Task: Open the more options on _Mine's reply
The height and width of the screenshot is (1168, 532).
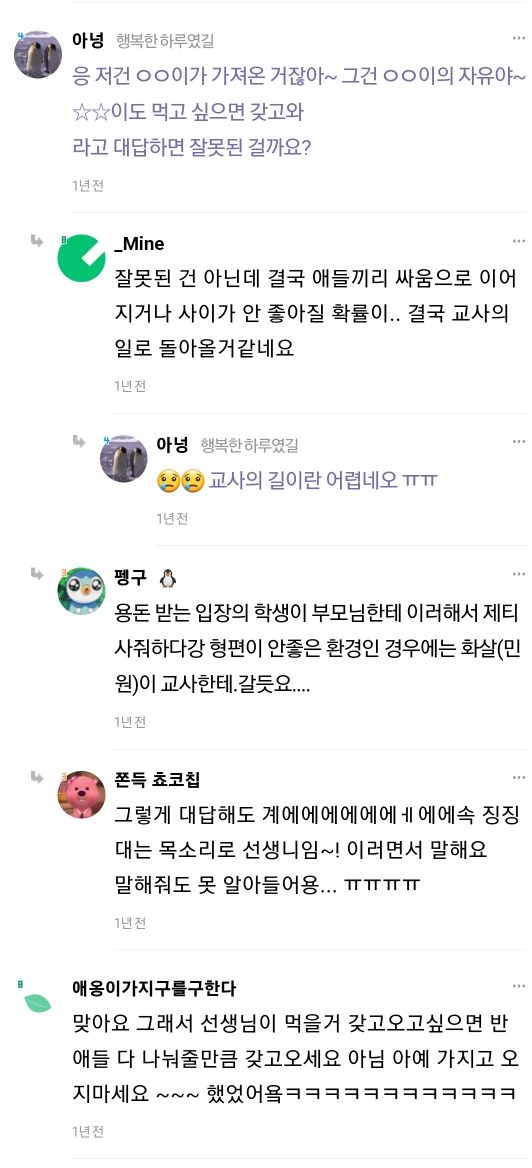Action: [x=519, y=241]
